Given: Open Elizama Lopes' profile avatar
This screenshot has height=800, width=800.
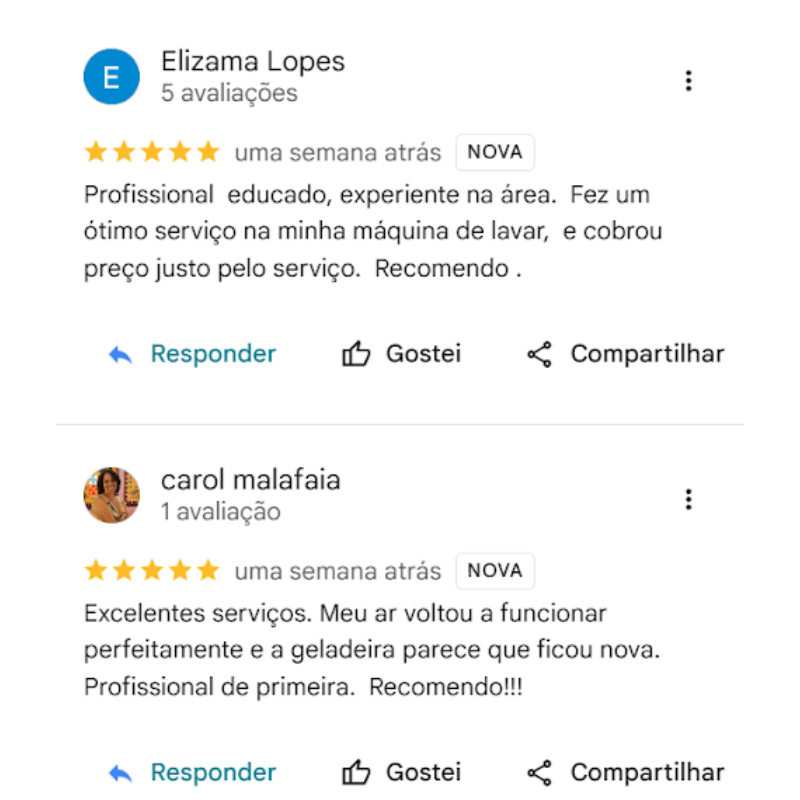Looking at the screenshot, I should tap(112, 76).
